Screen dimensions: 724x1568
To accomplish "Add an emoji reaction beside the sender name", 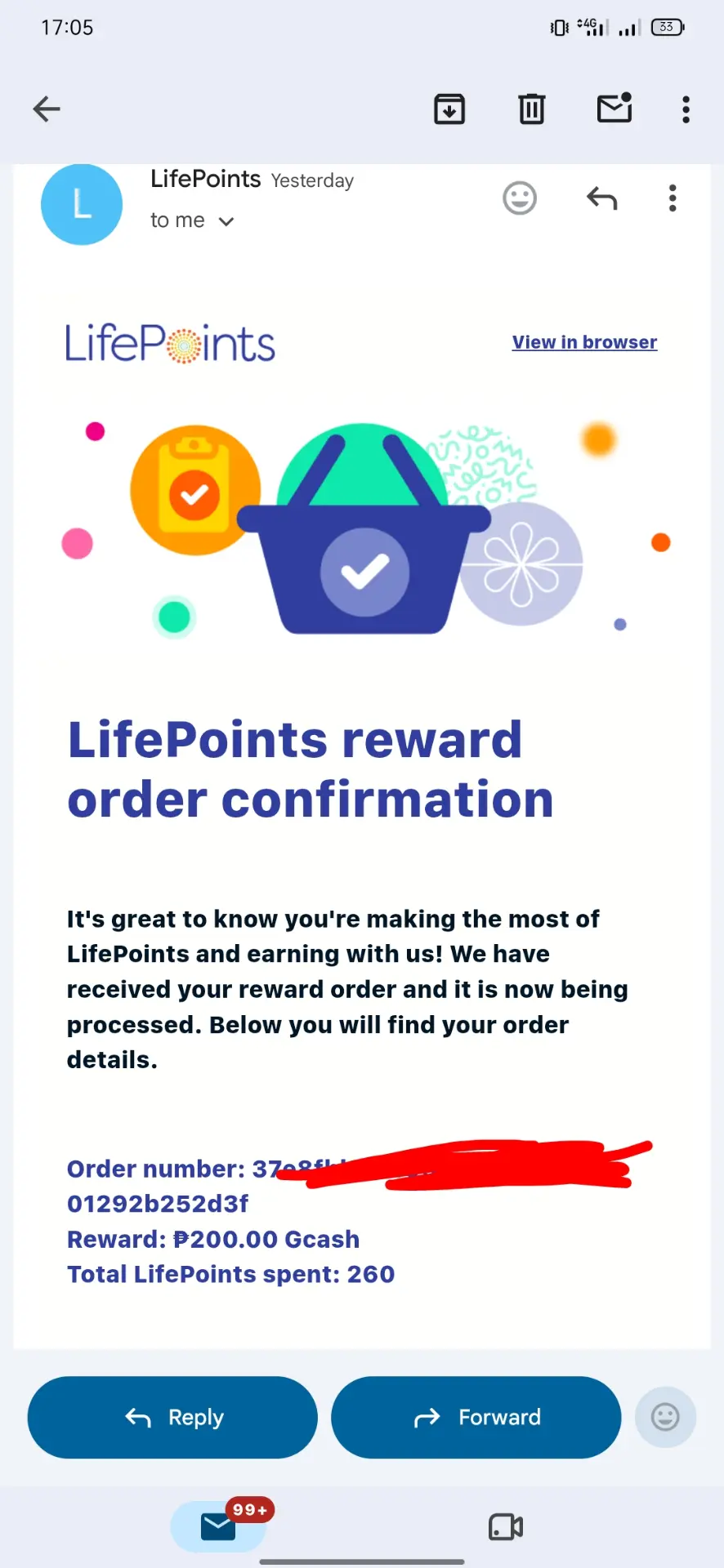I will pyautogui.click(x=520, y=198).
